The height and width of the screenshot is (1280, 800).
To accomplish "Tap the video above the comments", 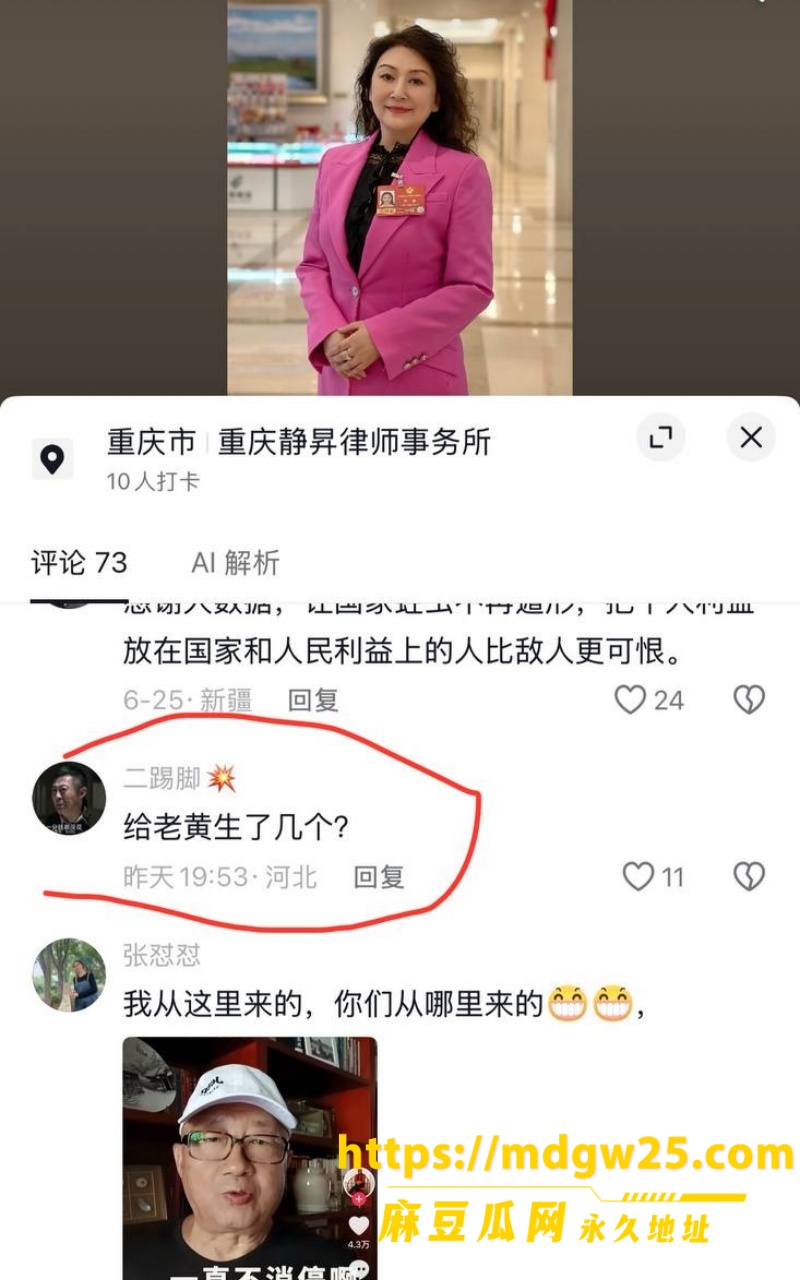I will point(400,197).
